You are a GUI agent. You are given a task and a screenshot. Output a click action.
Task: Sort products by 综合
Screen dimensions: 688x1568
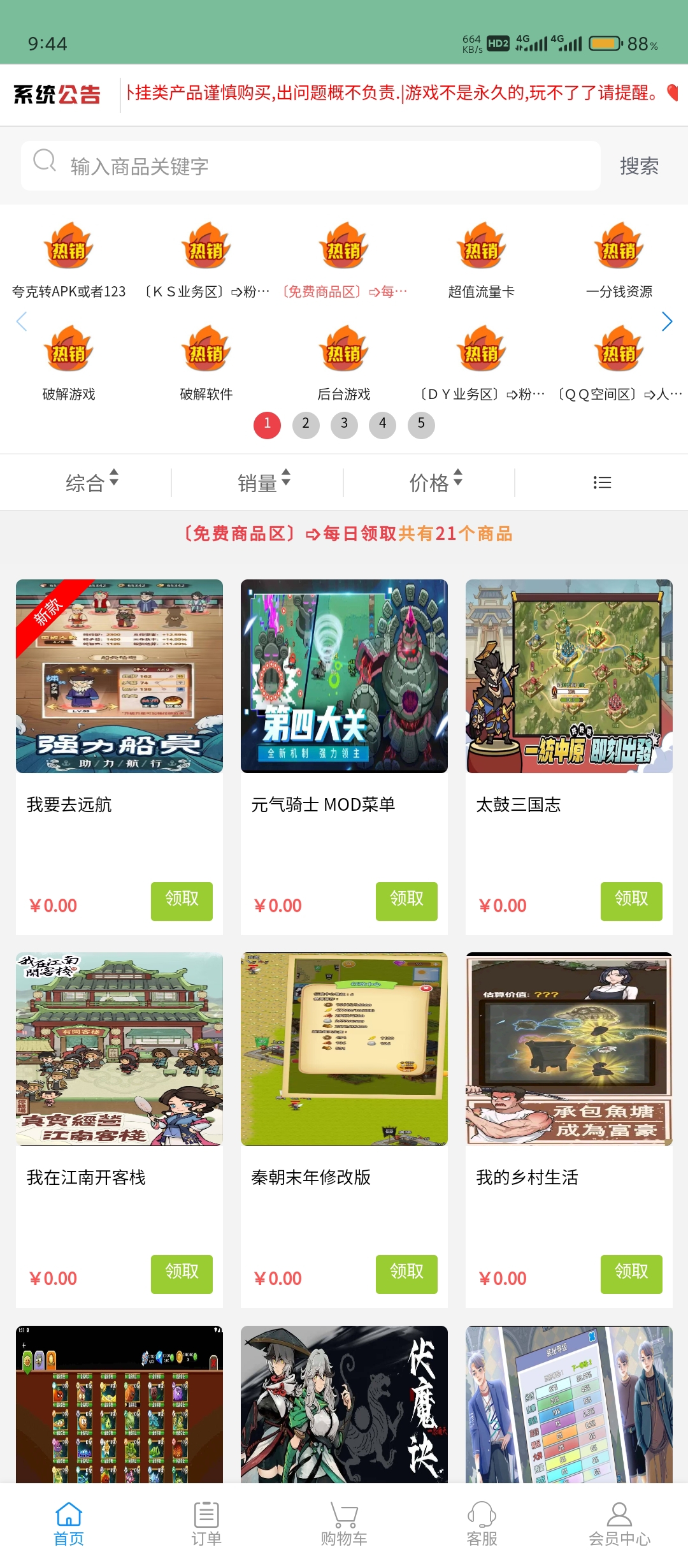coord(92,483)
